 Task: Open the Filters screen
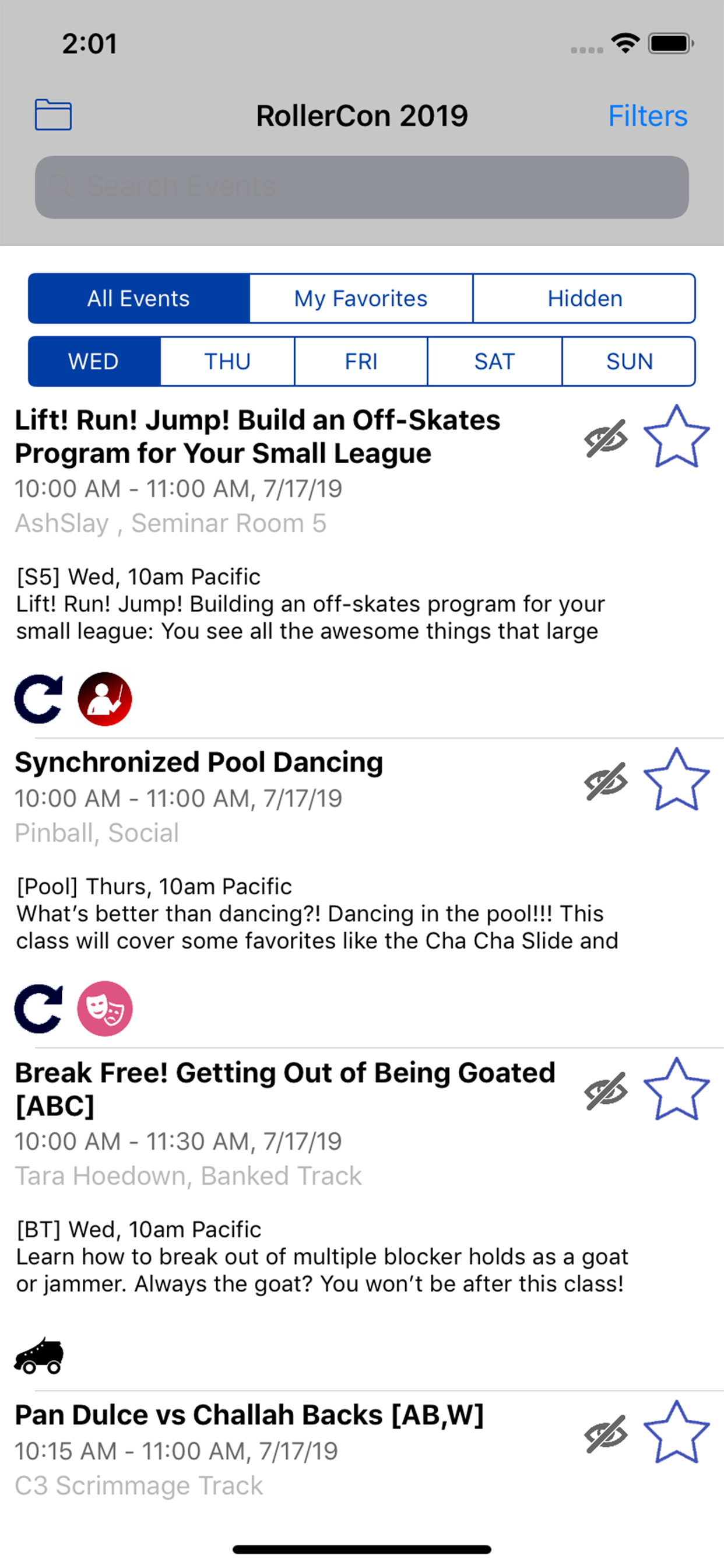click(x=647, y=115)
